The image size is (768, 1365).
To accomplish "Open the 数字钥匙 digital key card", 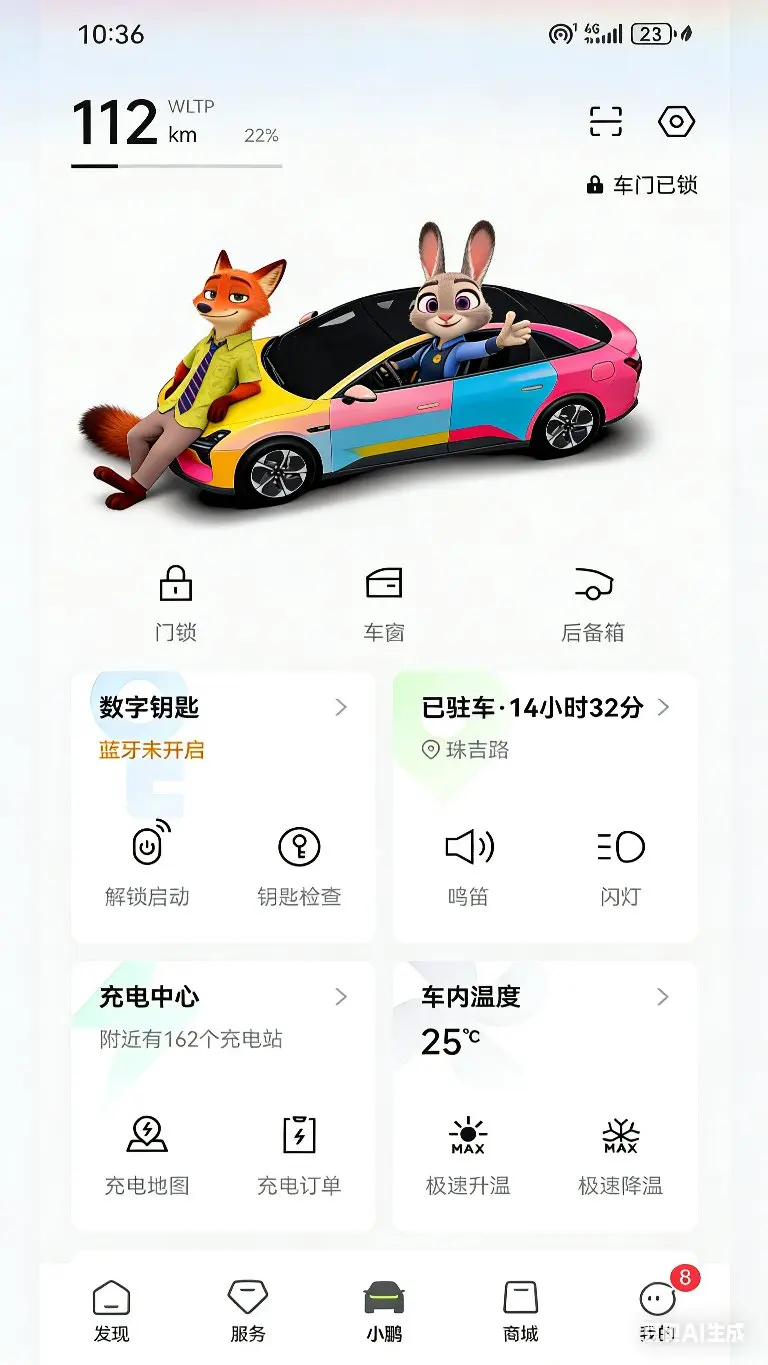I will tap(223, 708).
